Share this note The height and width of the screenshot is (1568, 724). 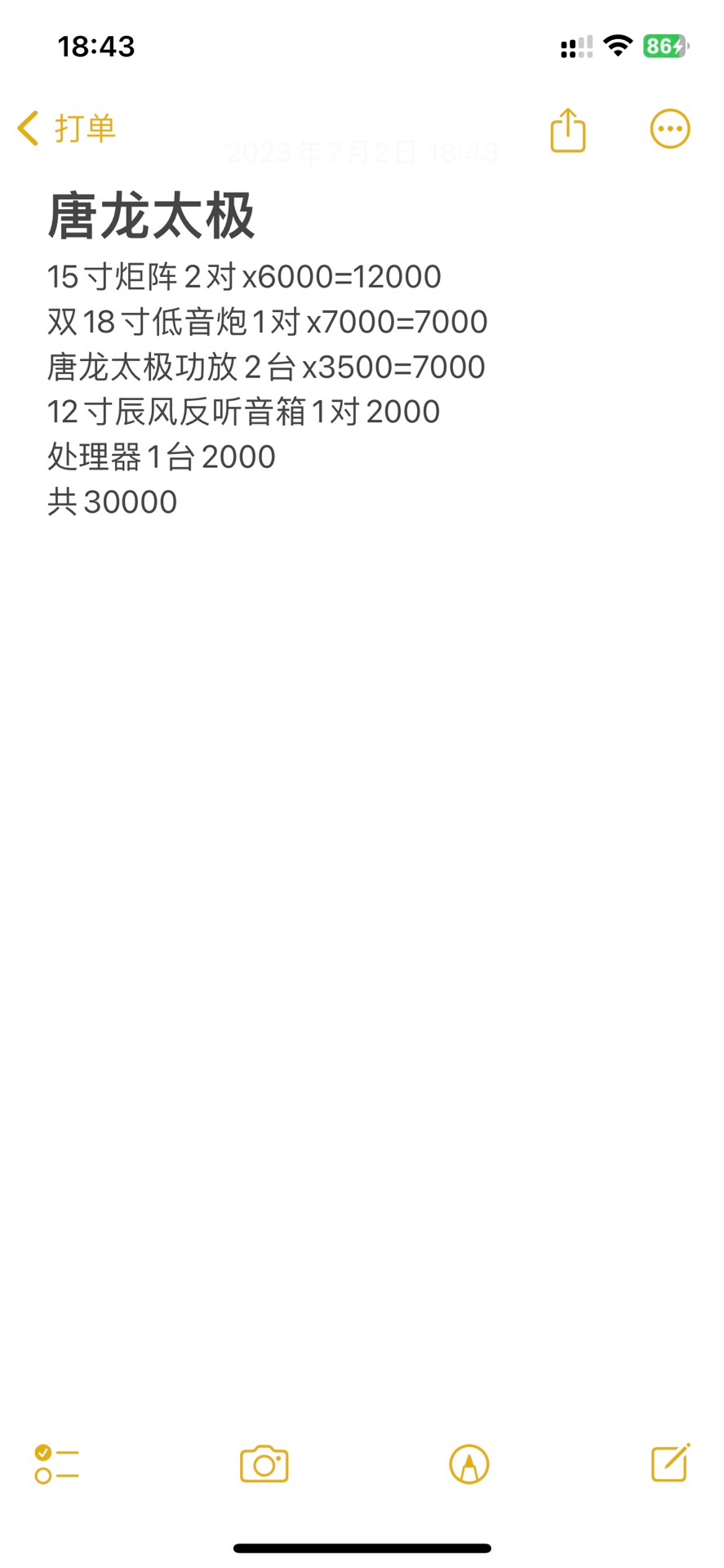568,129
